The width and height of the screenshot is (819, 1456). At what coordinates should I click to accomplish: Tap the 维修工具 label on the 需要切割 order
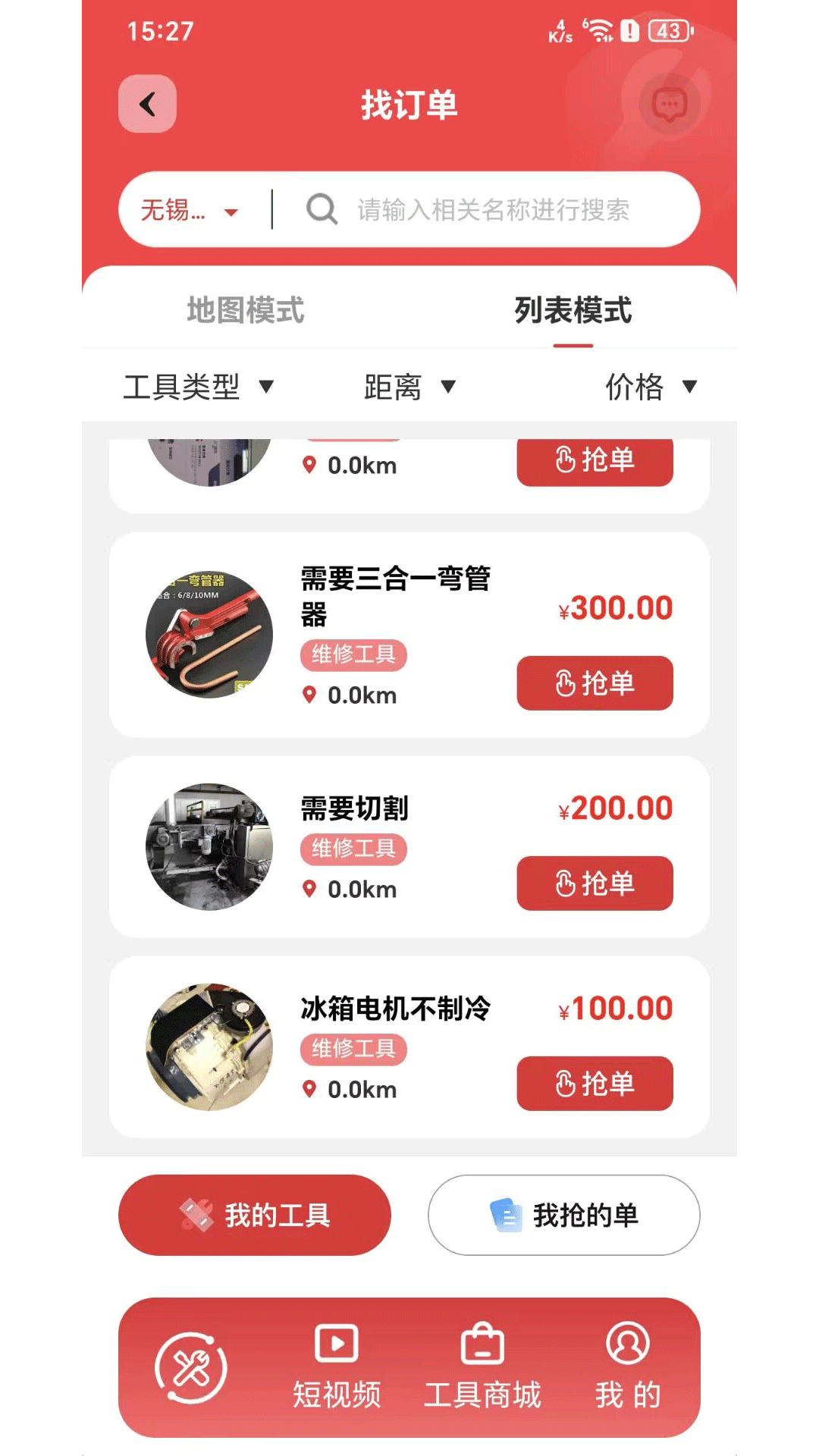353,850
